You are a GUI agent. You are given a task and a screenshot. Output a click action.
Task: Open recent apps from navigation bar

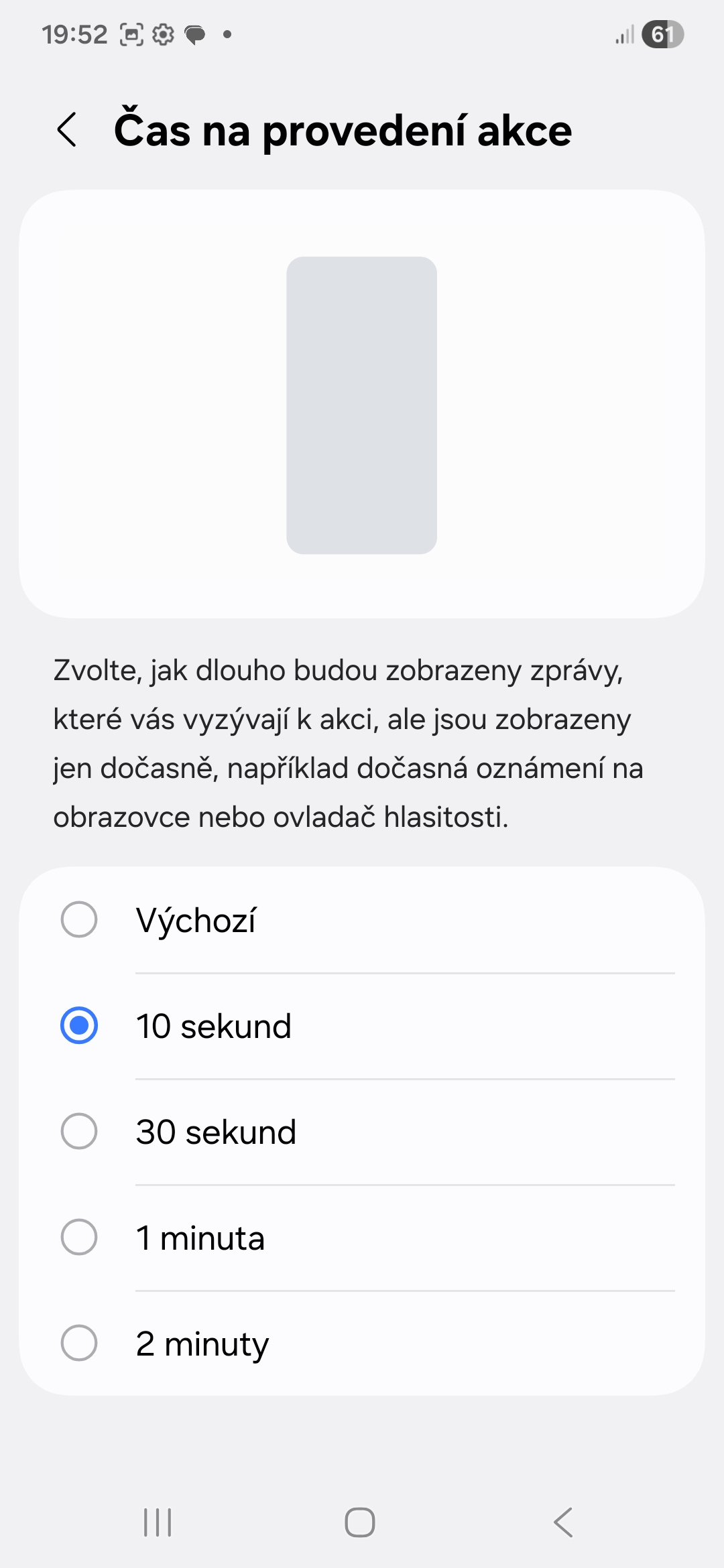tap(158, 1522)
